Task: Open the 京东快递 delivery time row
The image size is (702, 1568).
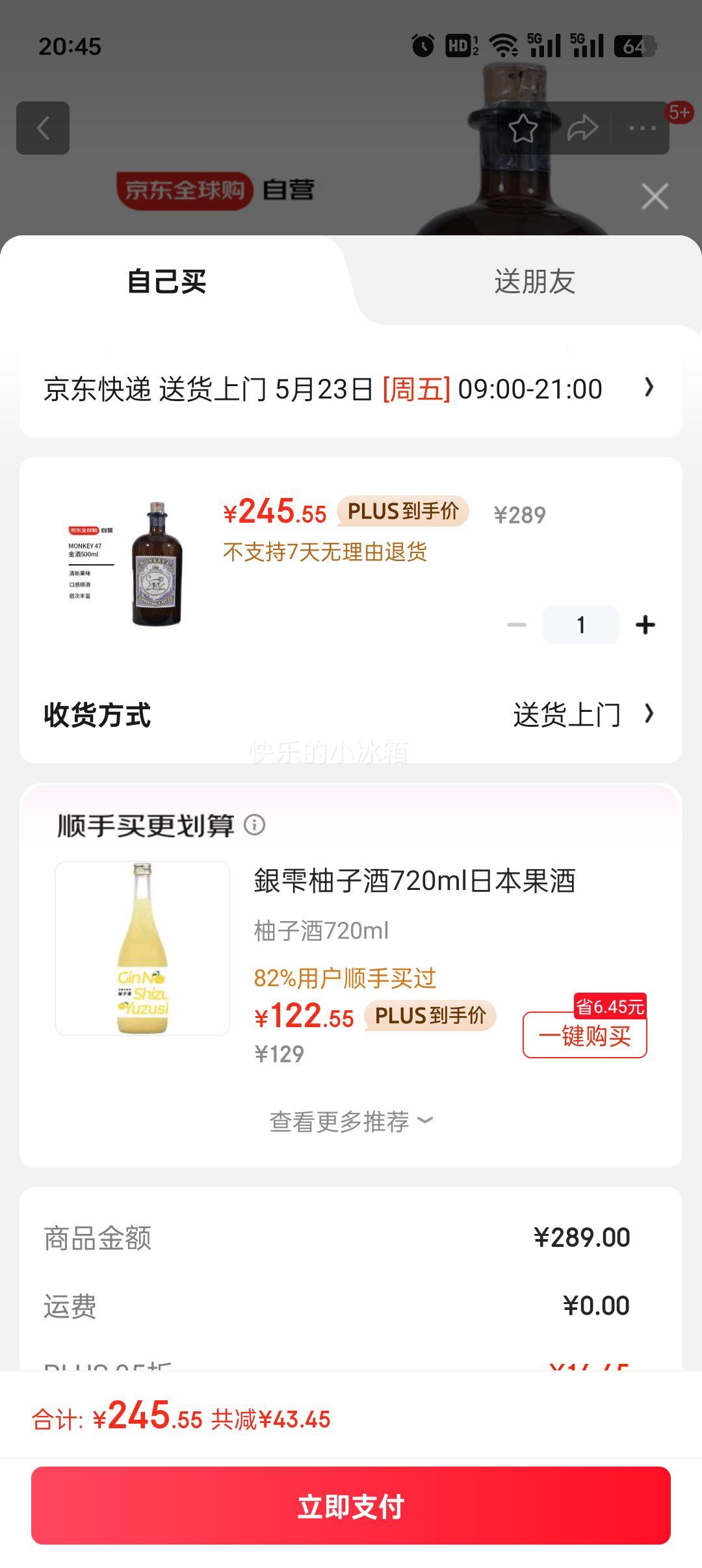Action: tap(351, 389)
